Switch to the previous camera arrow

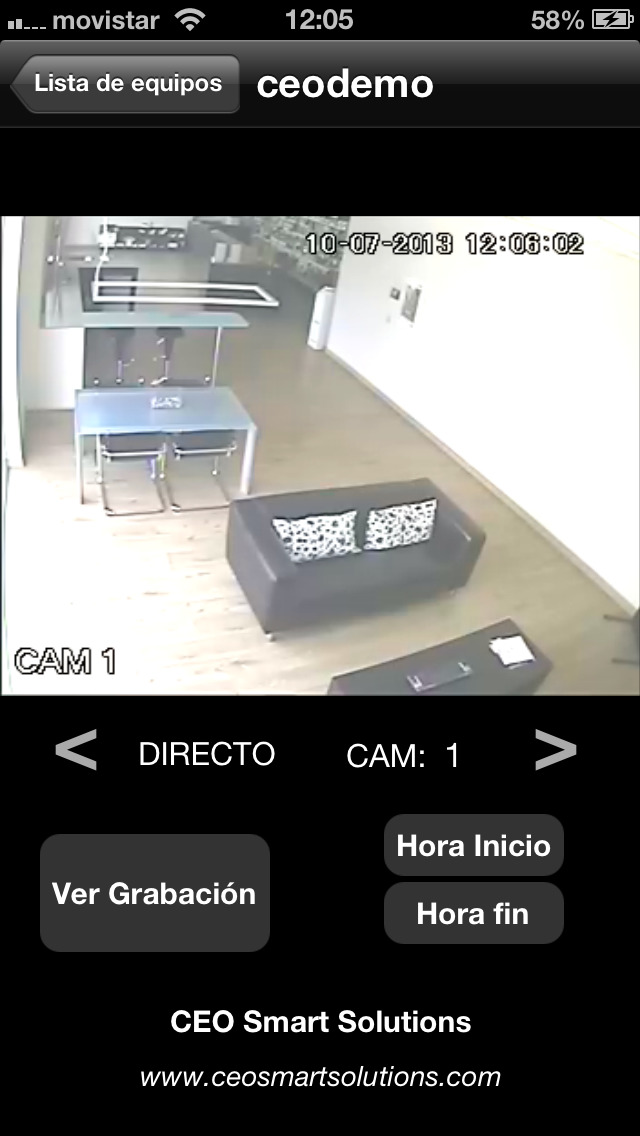(75, 750)
